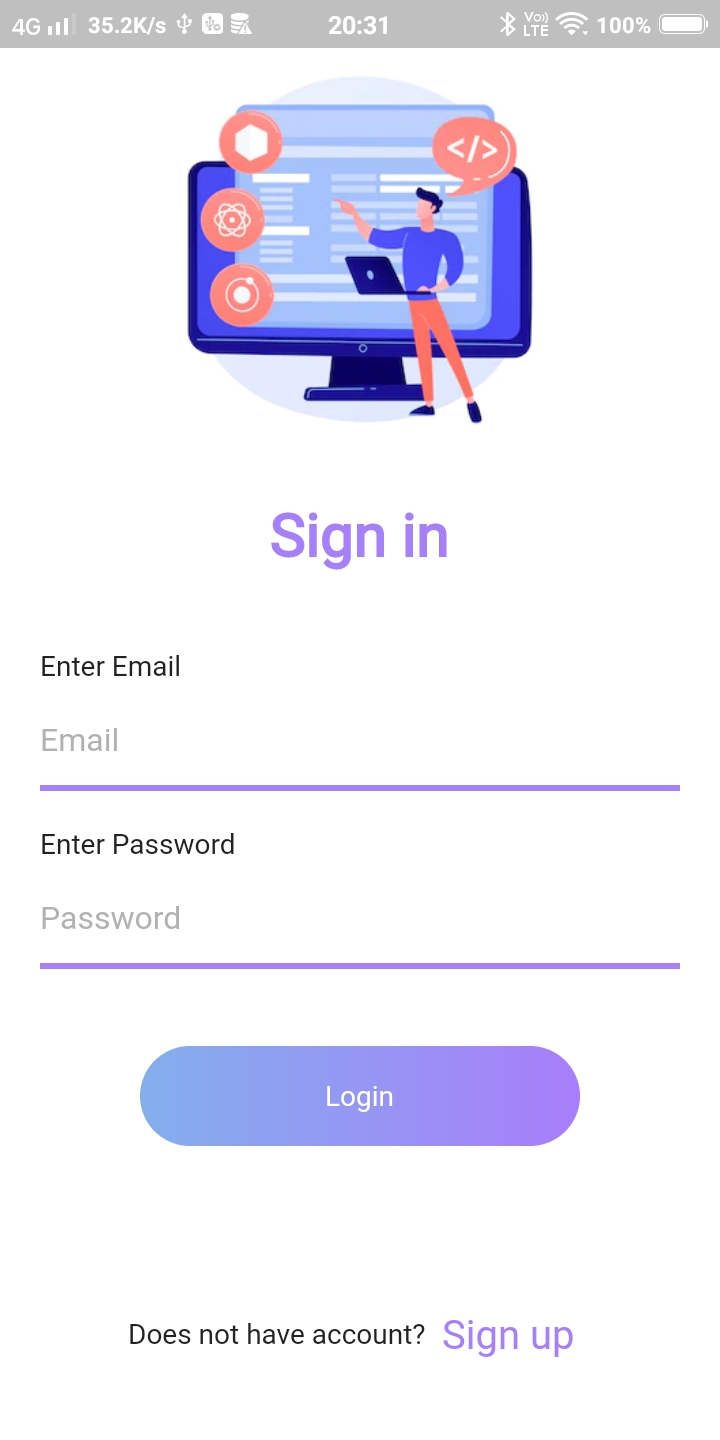Screen dimensions: 720x1440
Task: Tap the hexagon badge in the illustration
Action: [x=250, y=140]
